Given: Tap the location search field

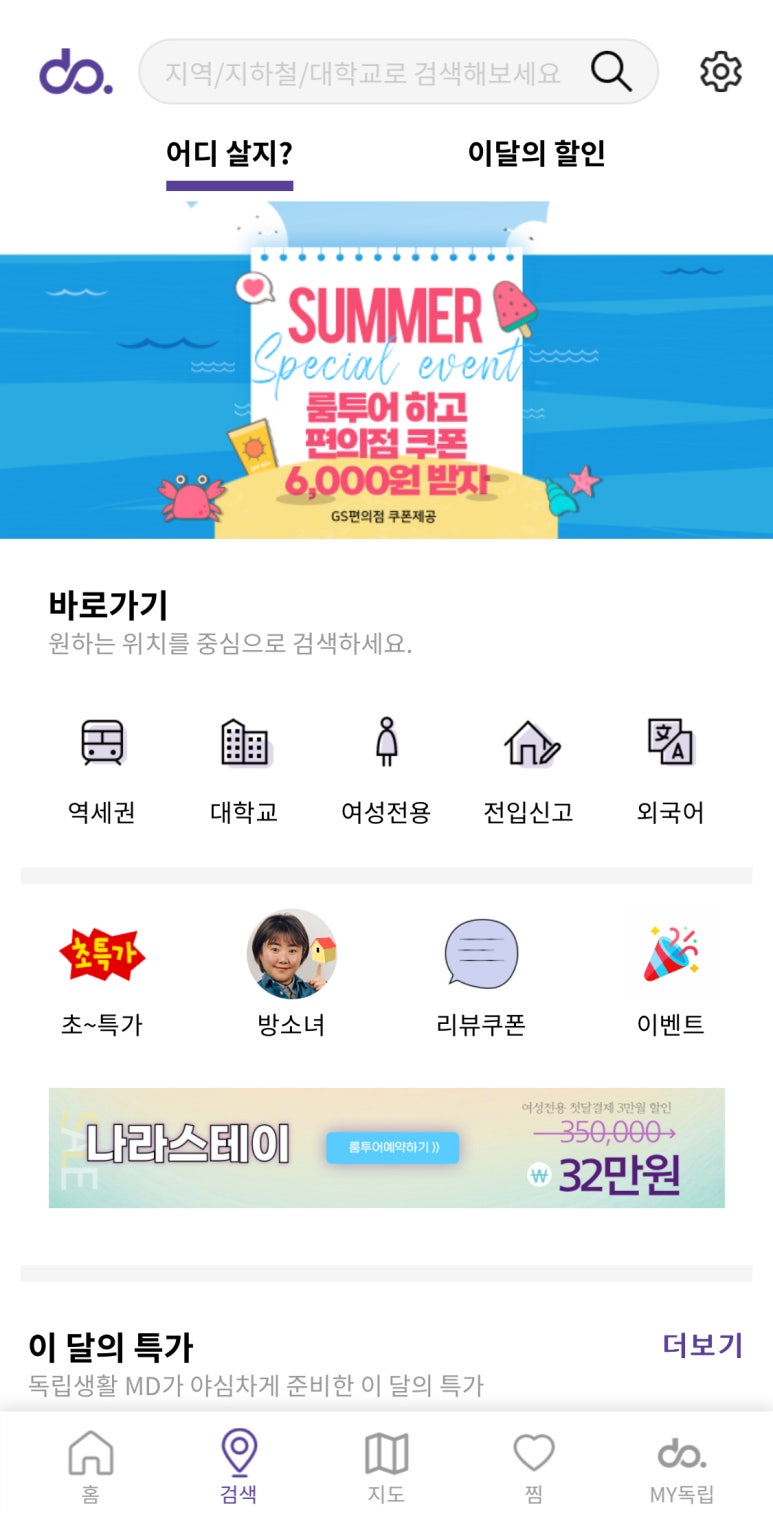Looking at the screenshot, I should 365,72.
